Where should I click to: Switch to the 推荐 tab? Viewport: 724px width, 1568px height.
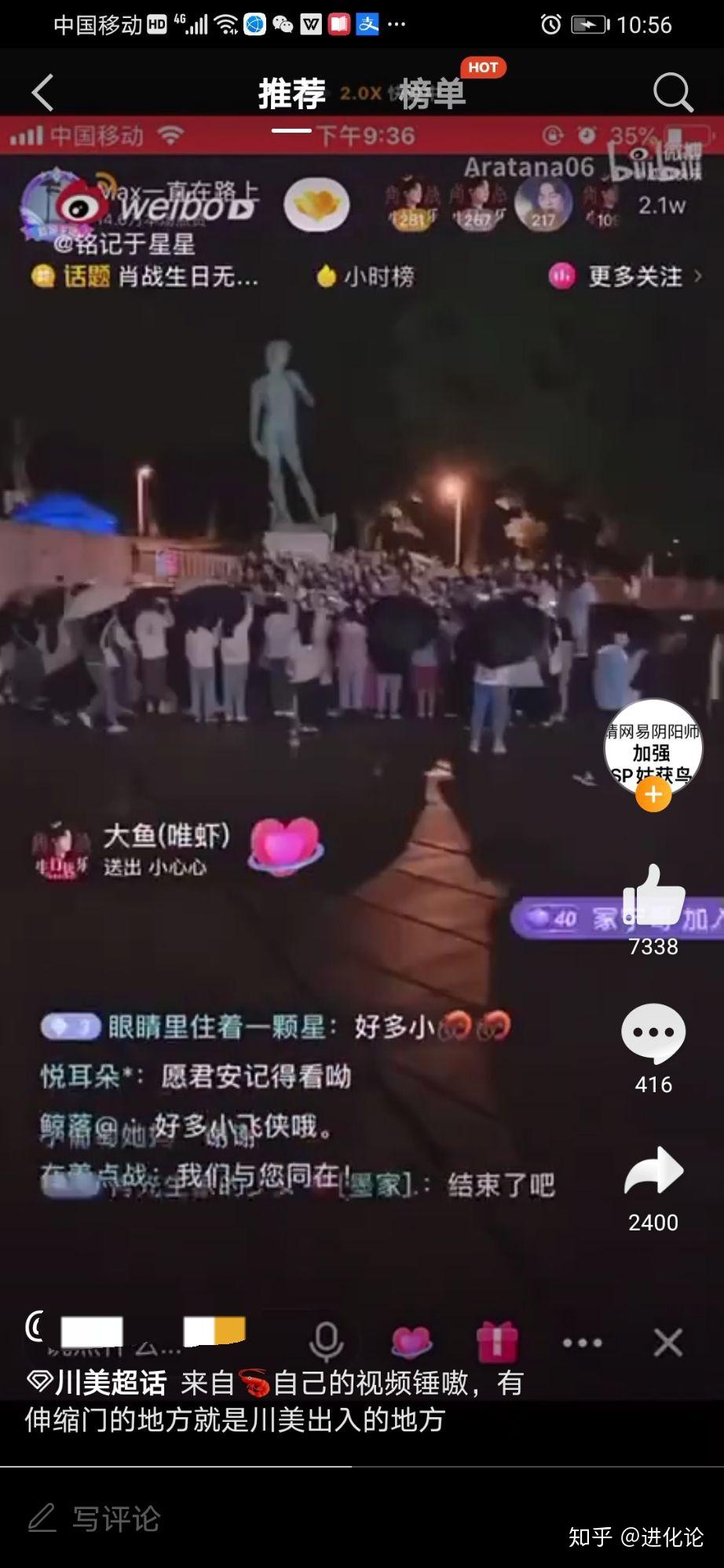coord(291,94)
